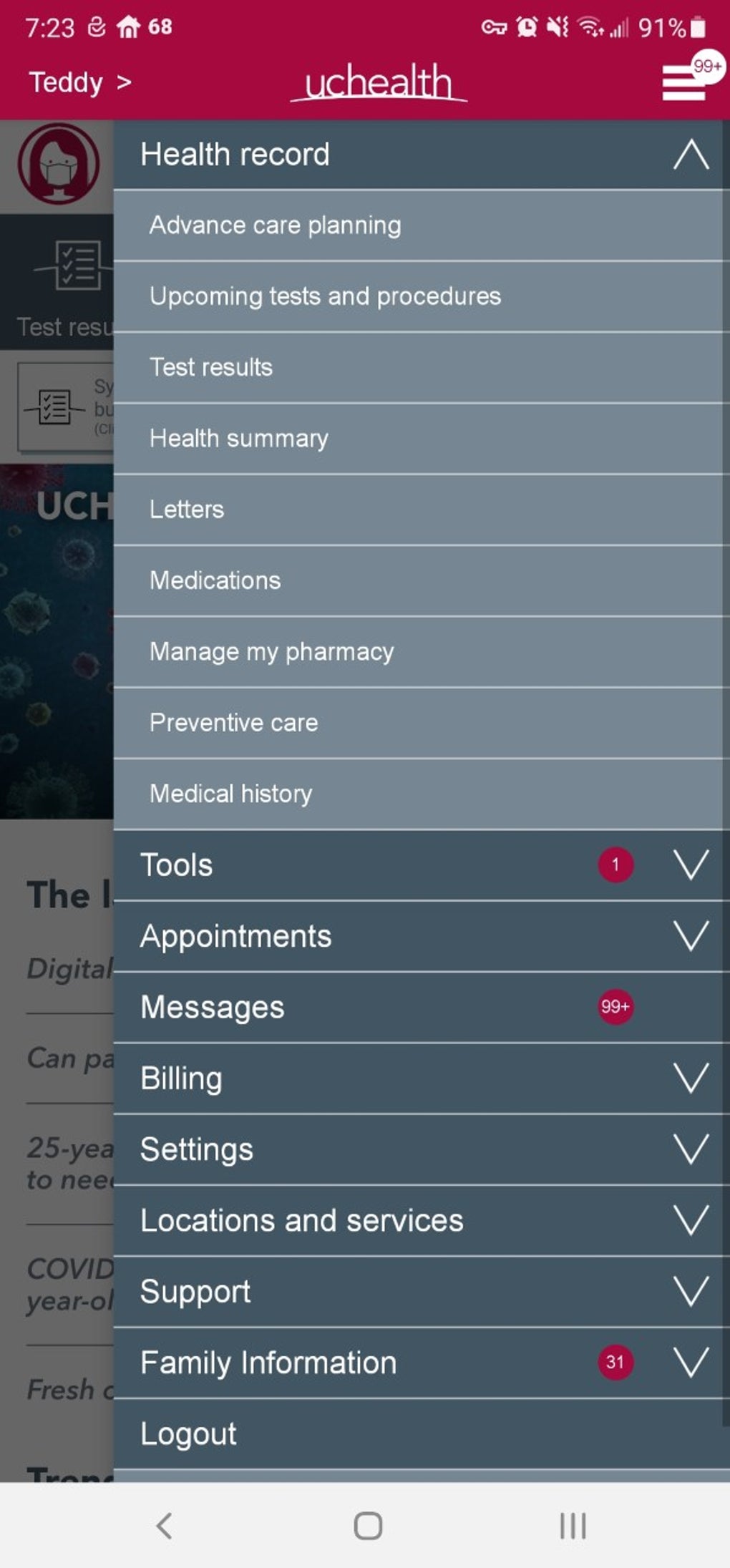
Task: Select the Messages unread 99+ badge
Action: tap(615, 1006)
